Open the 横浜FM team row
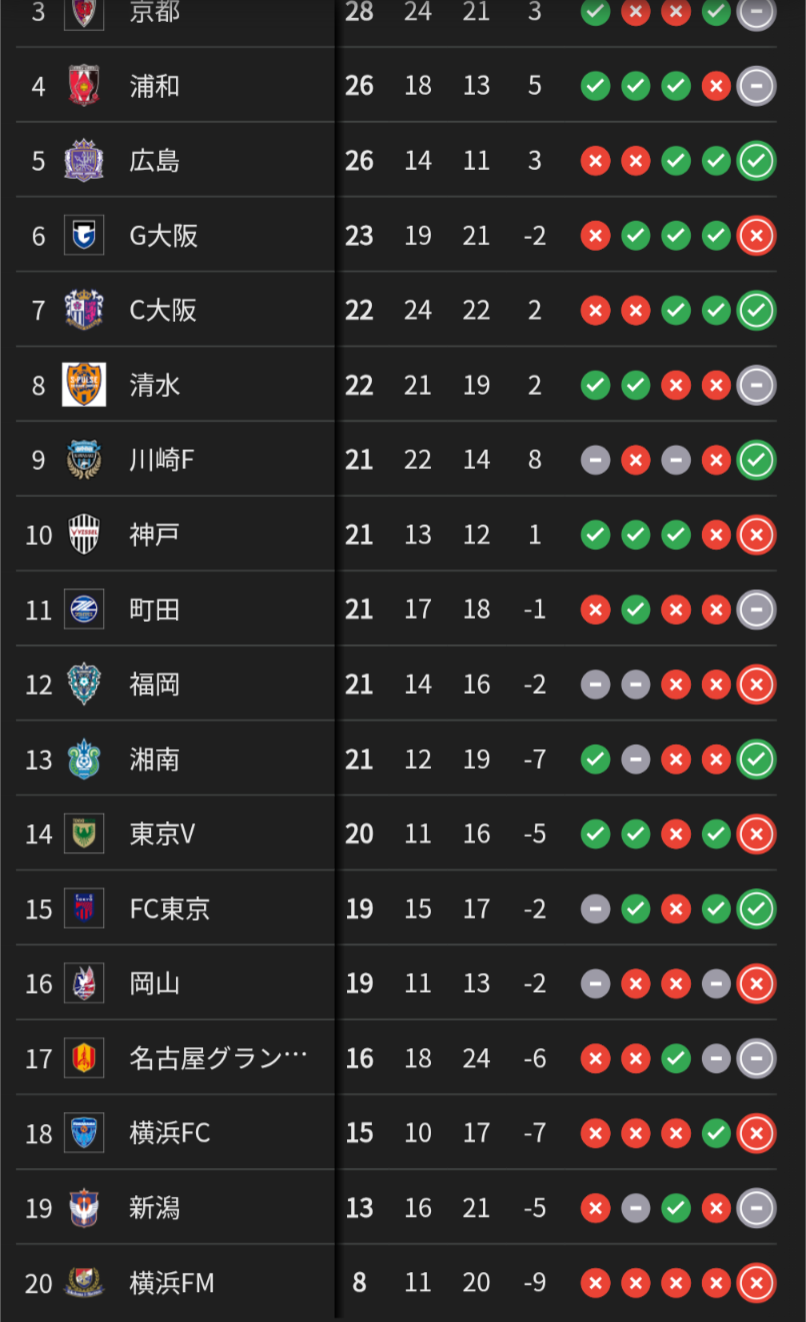 point(403,1282)
